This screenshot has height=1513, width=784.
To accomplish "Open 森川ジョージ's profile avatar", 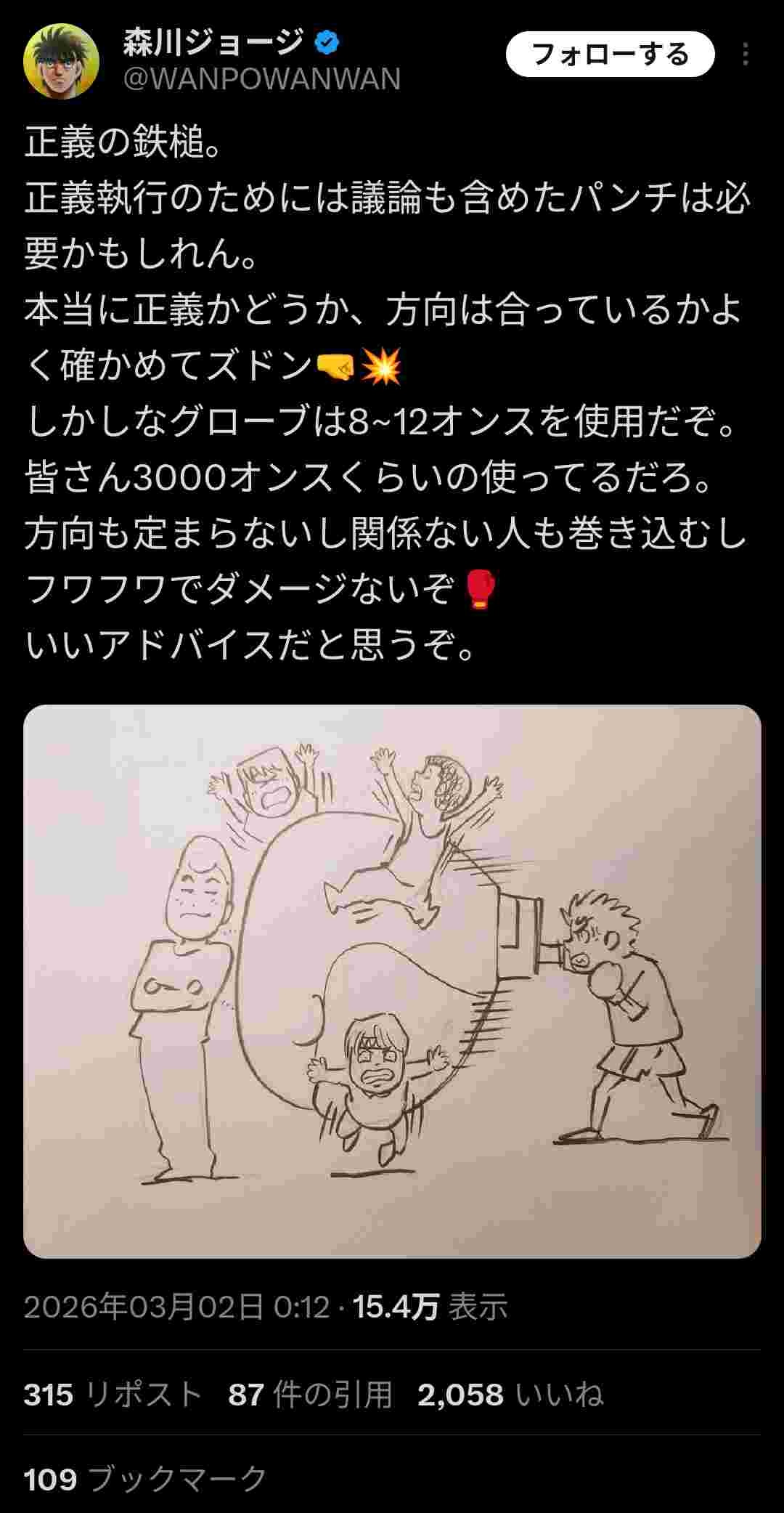I will pos(62,60).
